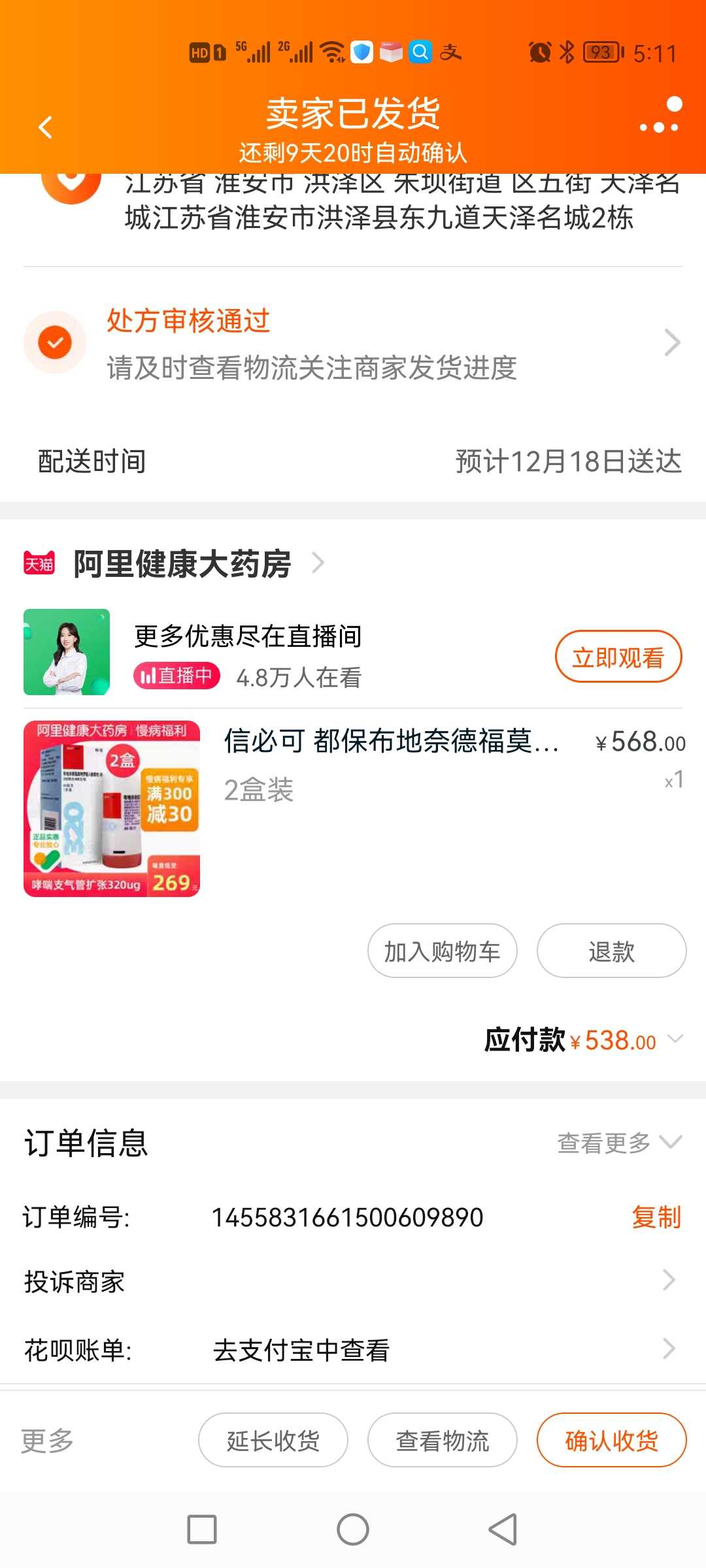Tap 立即观看 to watch the livestream
706x1568 pixels.
click(618, 657)
